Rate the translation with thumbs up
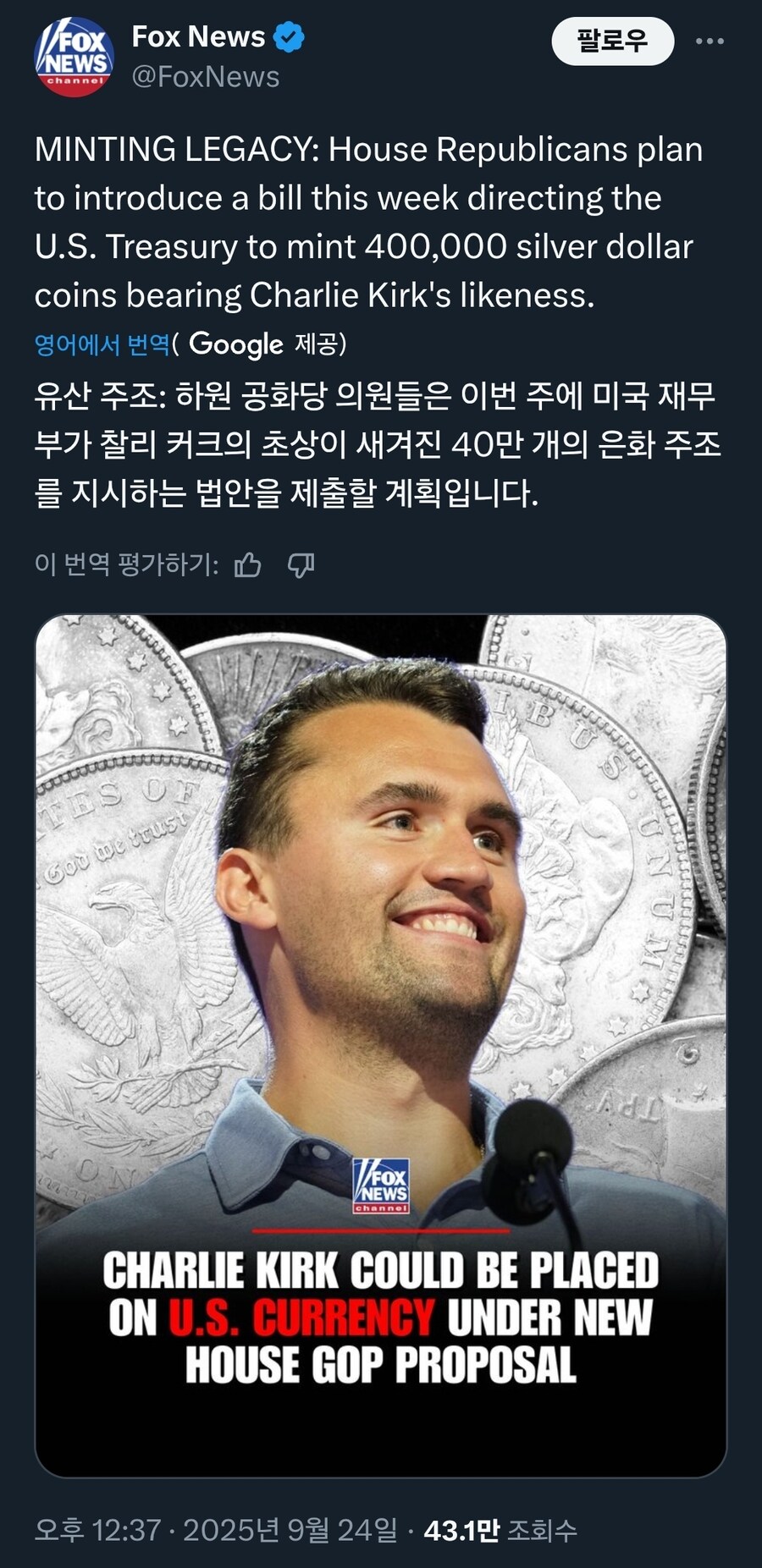Viewport: 762px width, 1568px height. pyautogui.click(x=247, y=564)
